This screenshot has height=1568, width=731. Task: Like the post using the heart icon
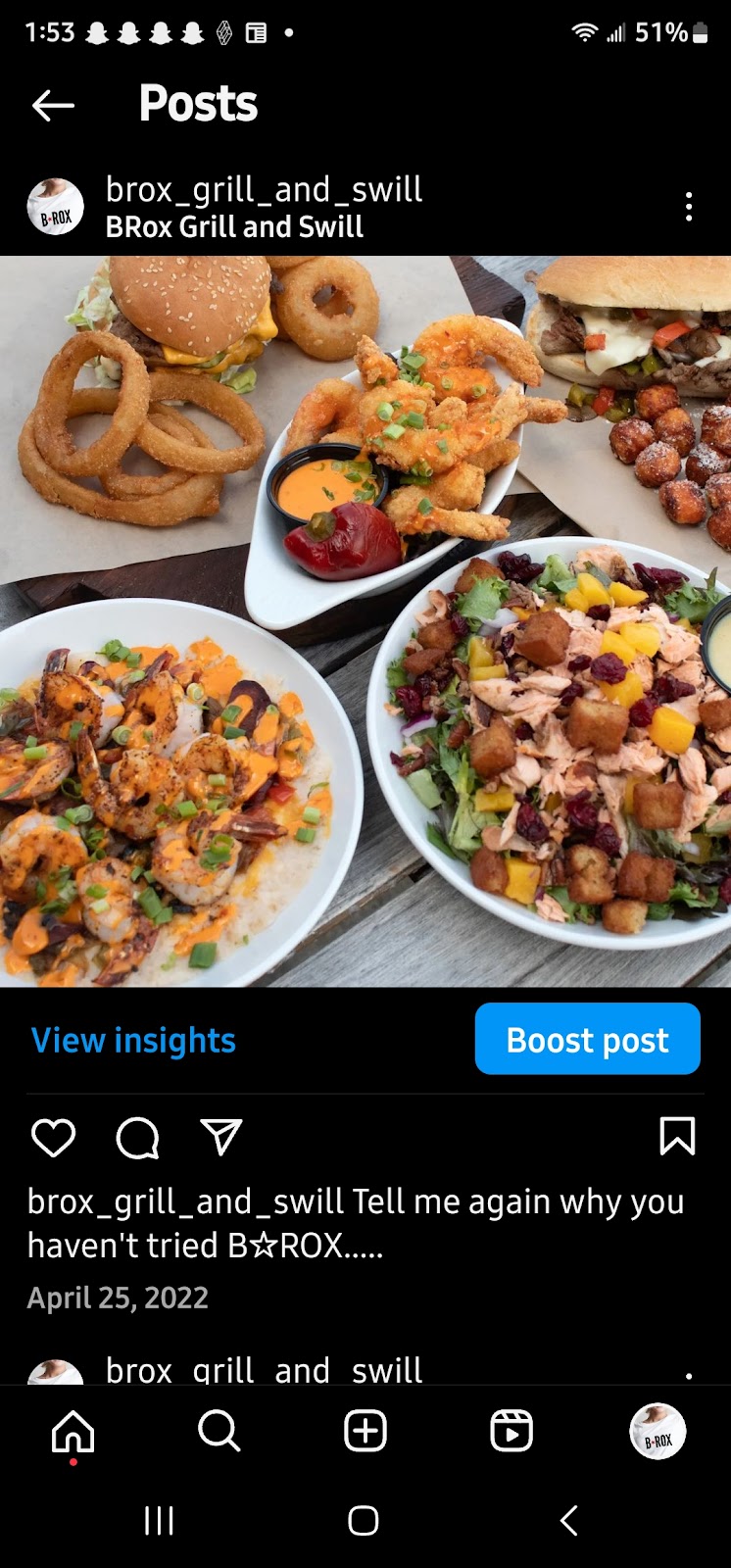54,1138
